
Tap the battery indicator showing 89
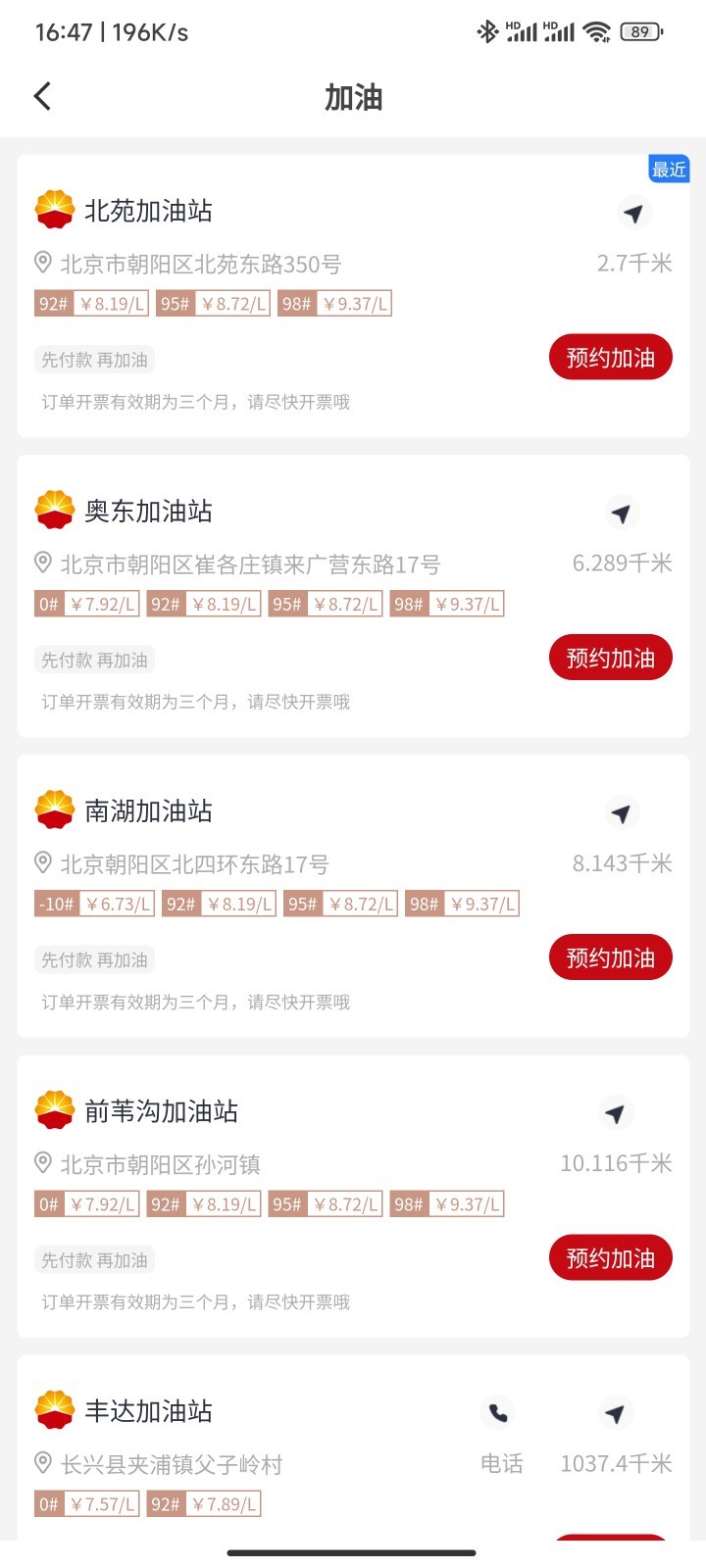pyautogui.click(x=638, y=30)
